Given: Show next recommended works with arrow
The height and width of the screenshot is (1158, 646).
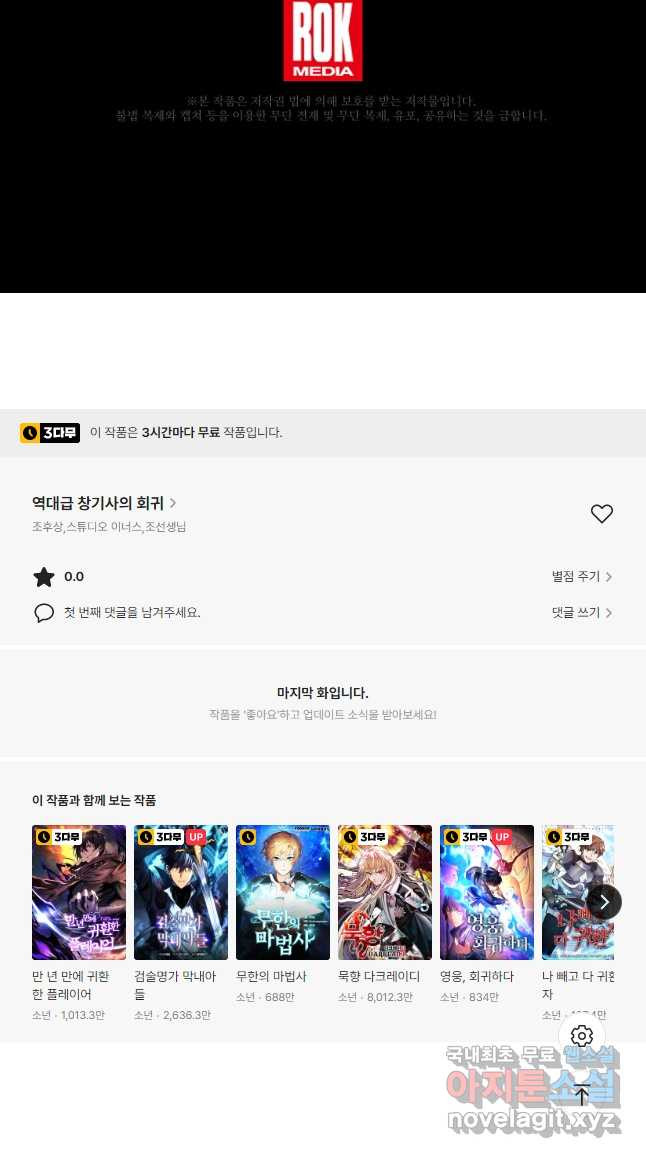Looking at the screenshot, I should point(603,902).
